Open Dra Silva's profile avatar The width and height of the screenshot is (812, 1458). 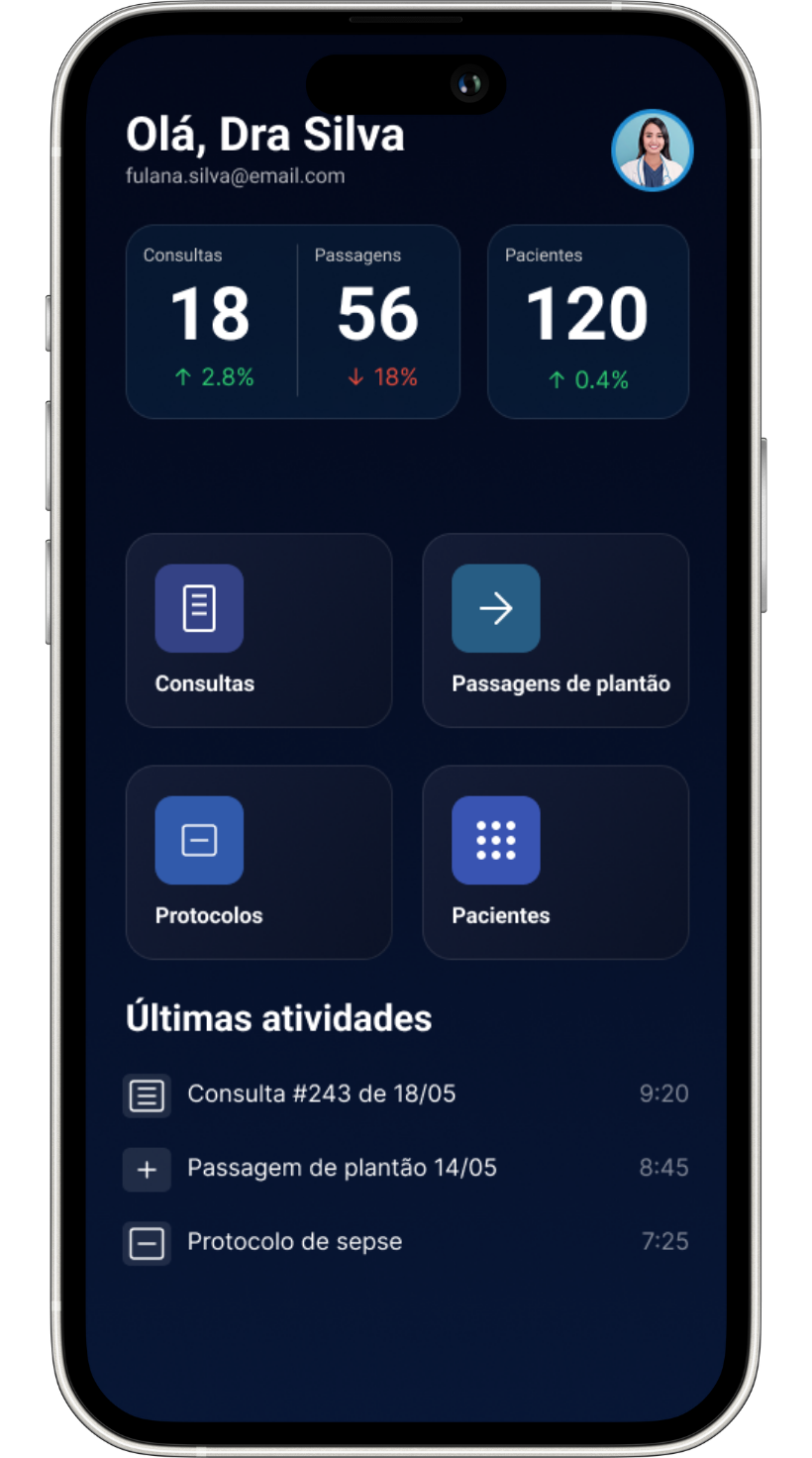pos(653,150)
